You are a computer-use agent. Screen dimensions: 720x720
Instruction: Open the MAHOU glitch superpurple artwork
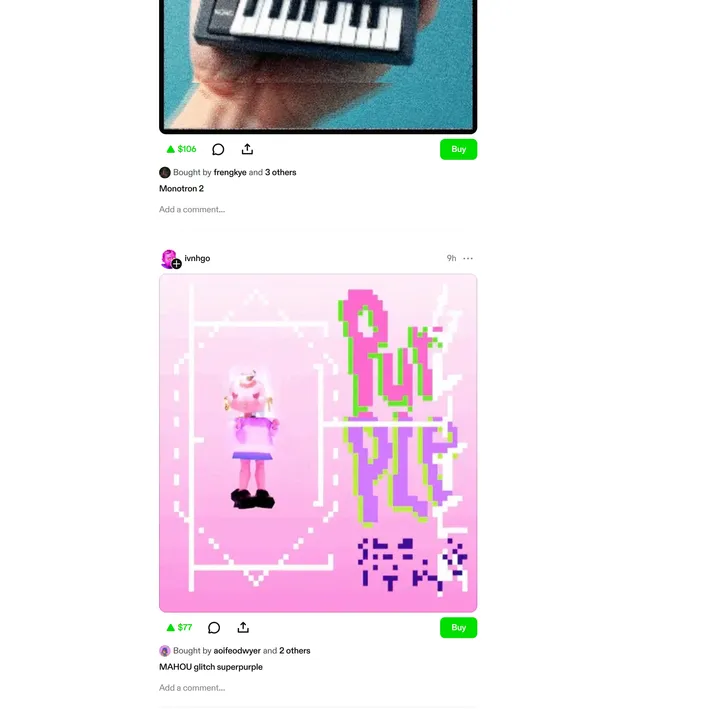click(318, 443)
